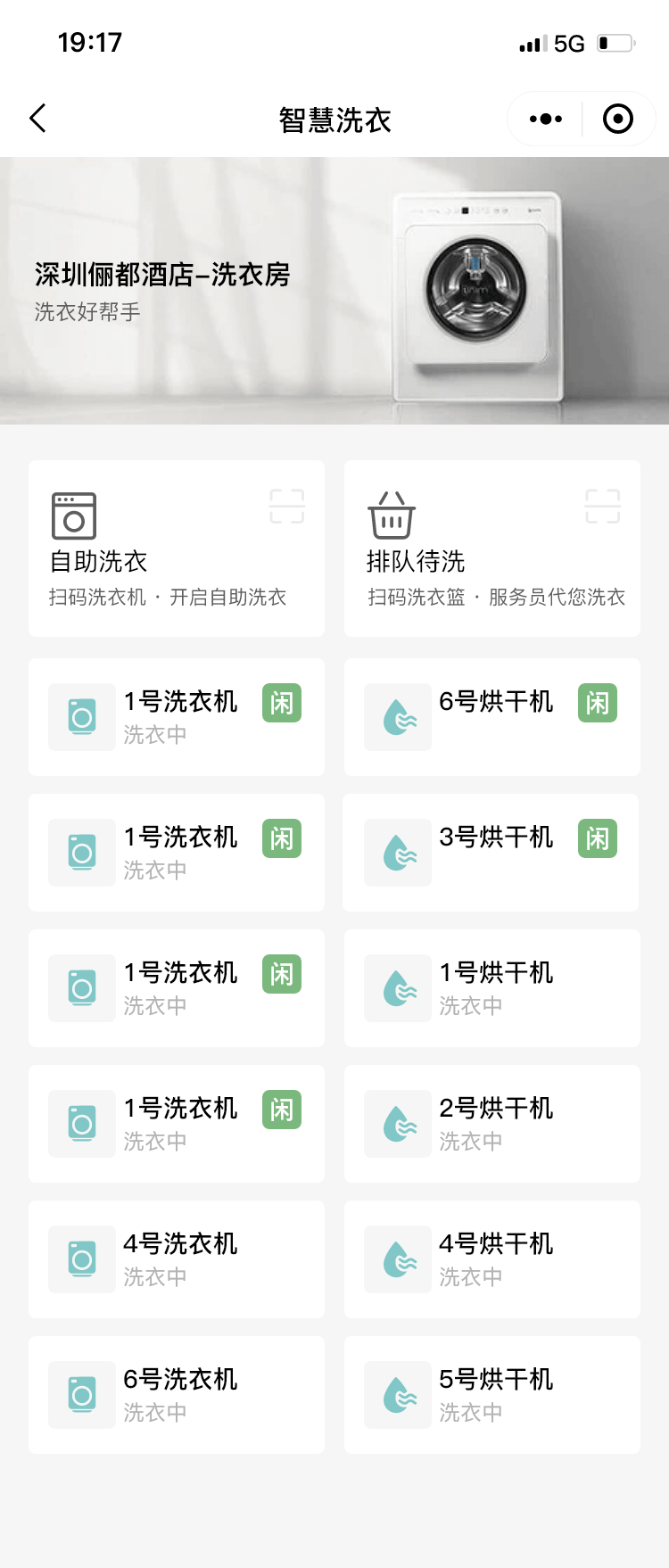Open 自助洗衣 to scan a washing machine
The image size is (669, 1568).
click(177, 549)
